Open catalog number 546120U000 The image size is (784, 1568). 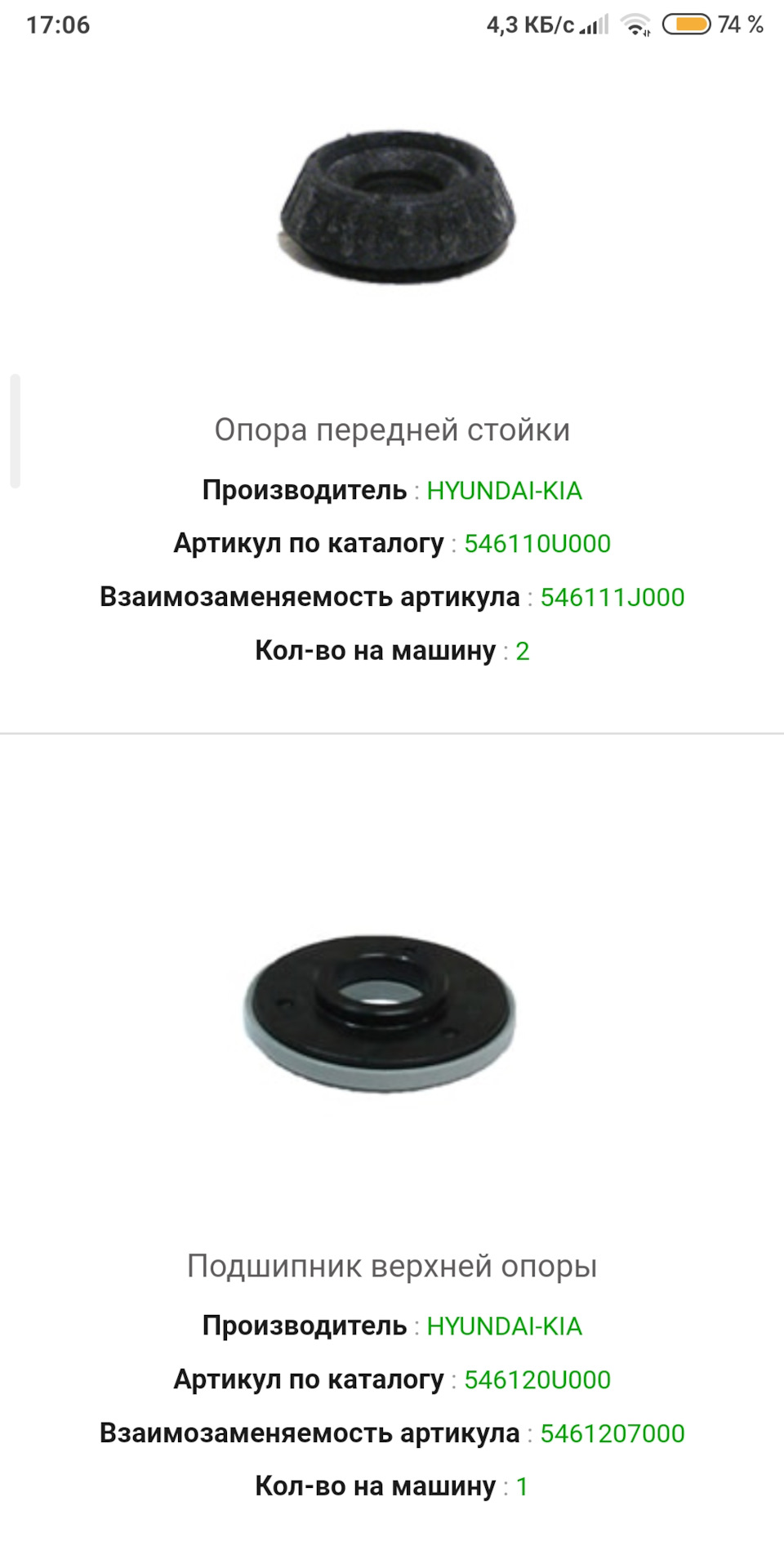537,1380
